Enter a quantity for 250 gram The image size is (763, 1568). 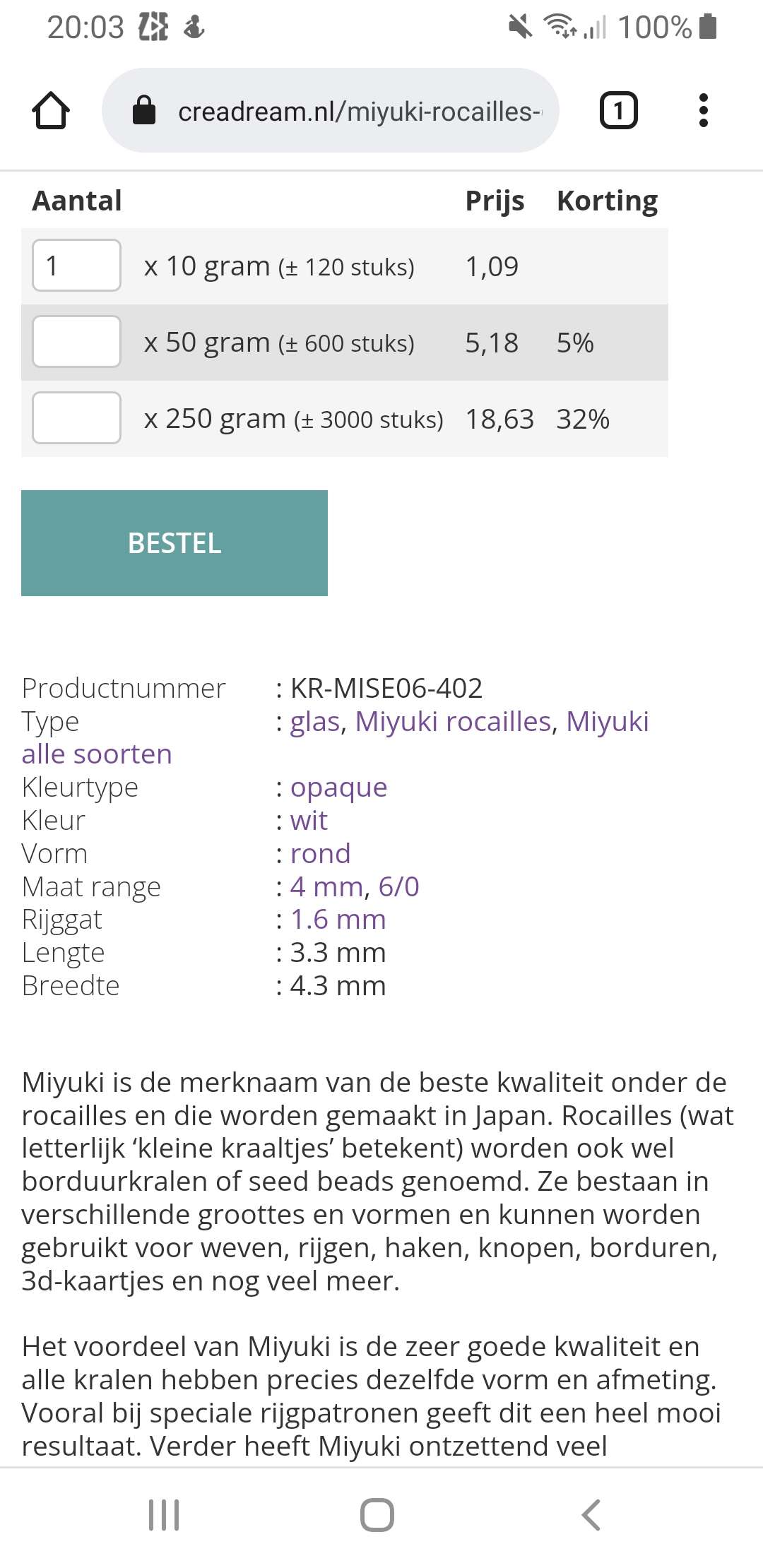[x=77, y=418]
